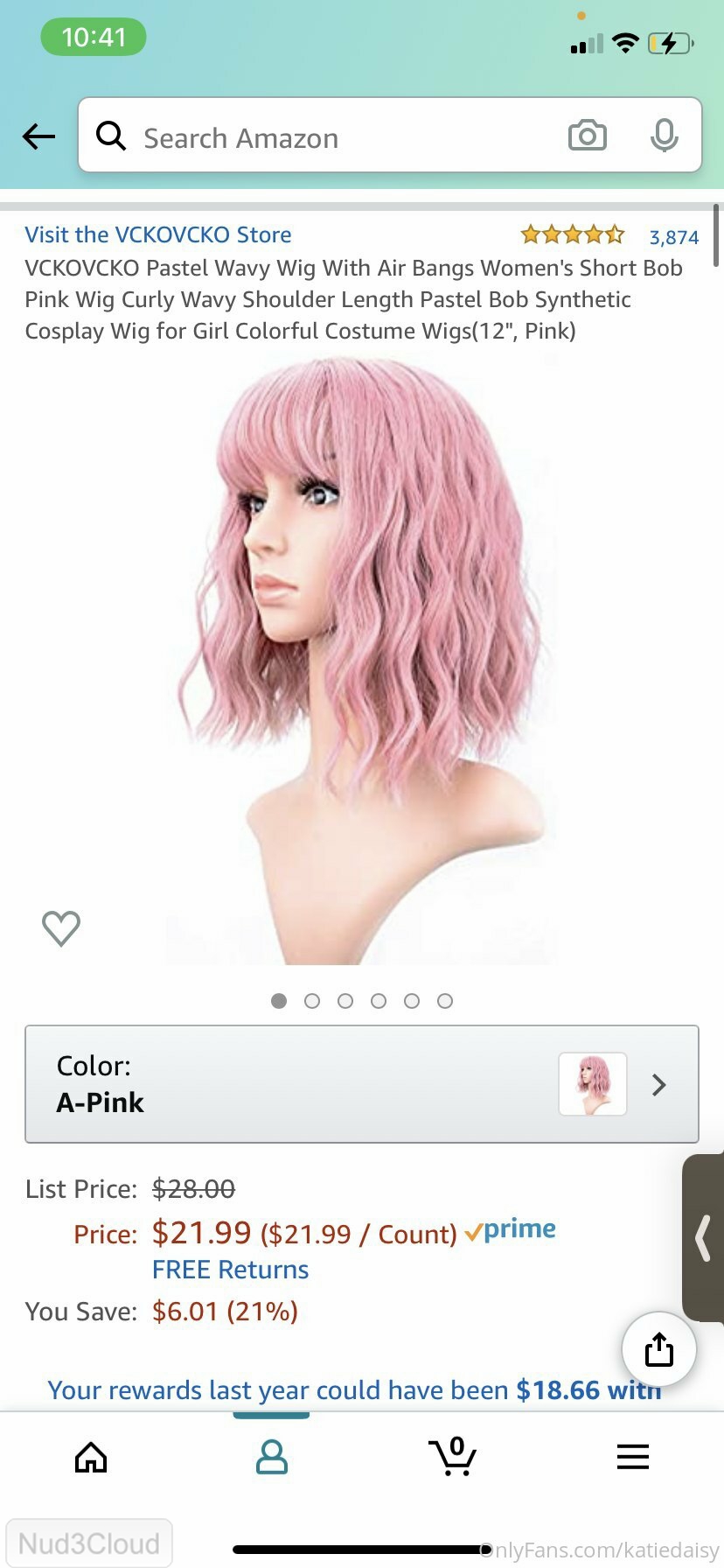Start voice search with the microphone

664,136
